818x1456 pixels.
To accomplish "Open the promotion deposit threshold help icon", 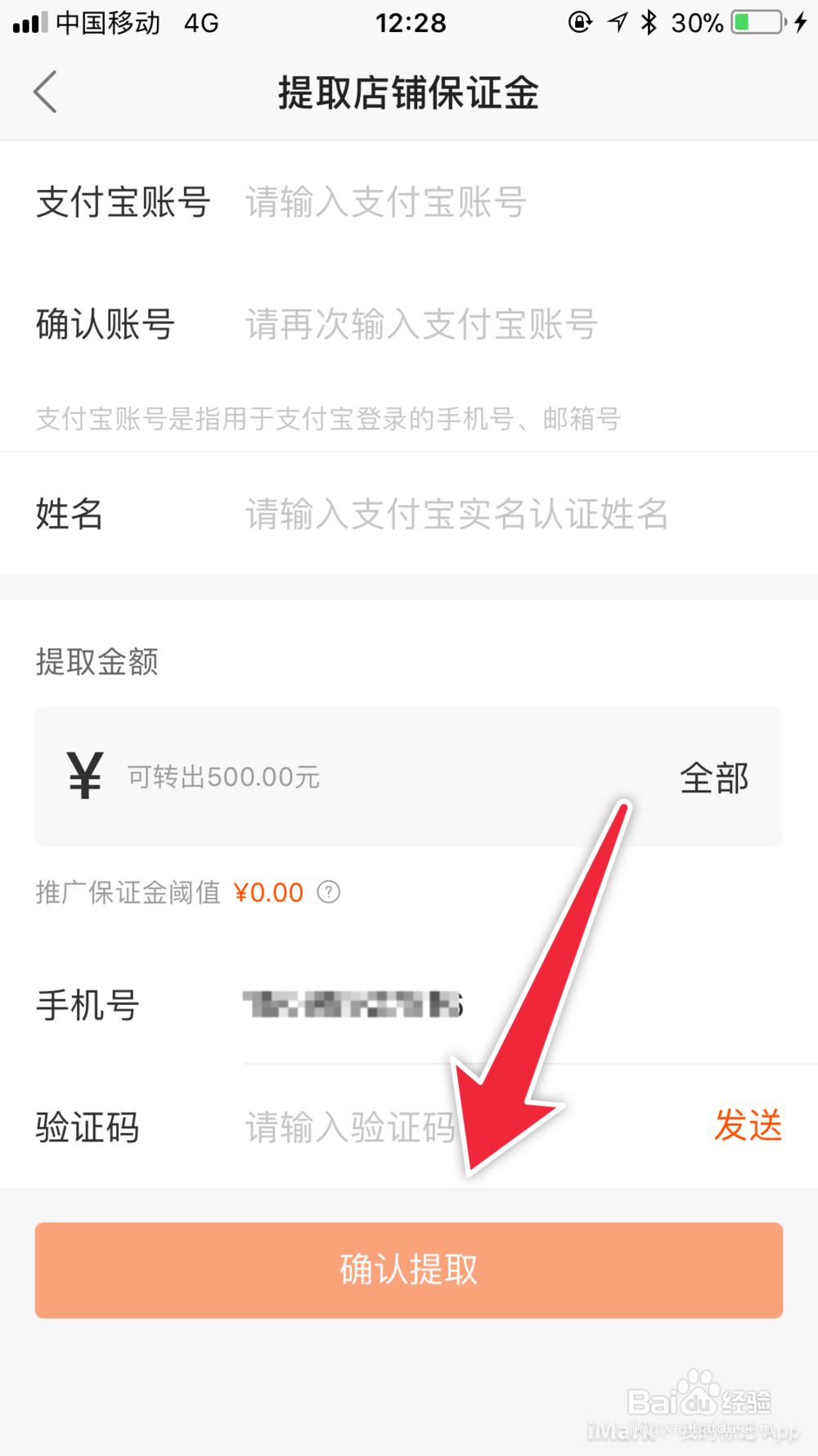I will click(x=330, y=892).
